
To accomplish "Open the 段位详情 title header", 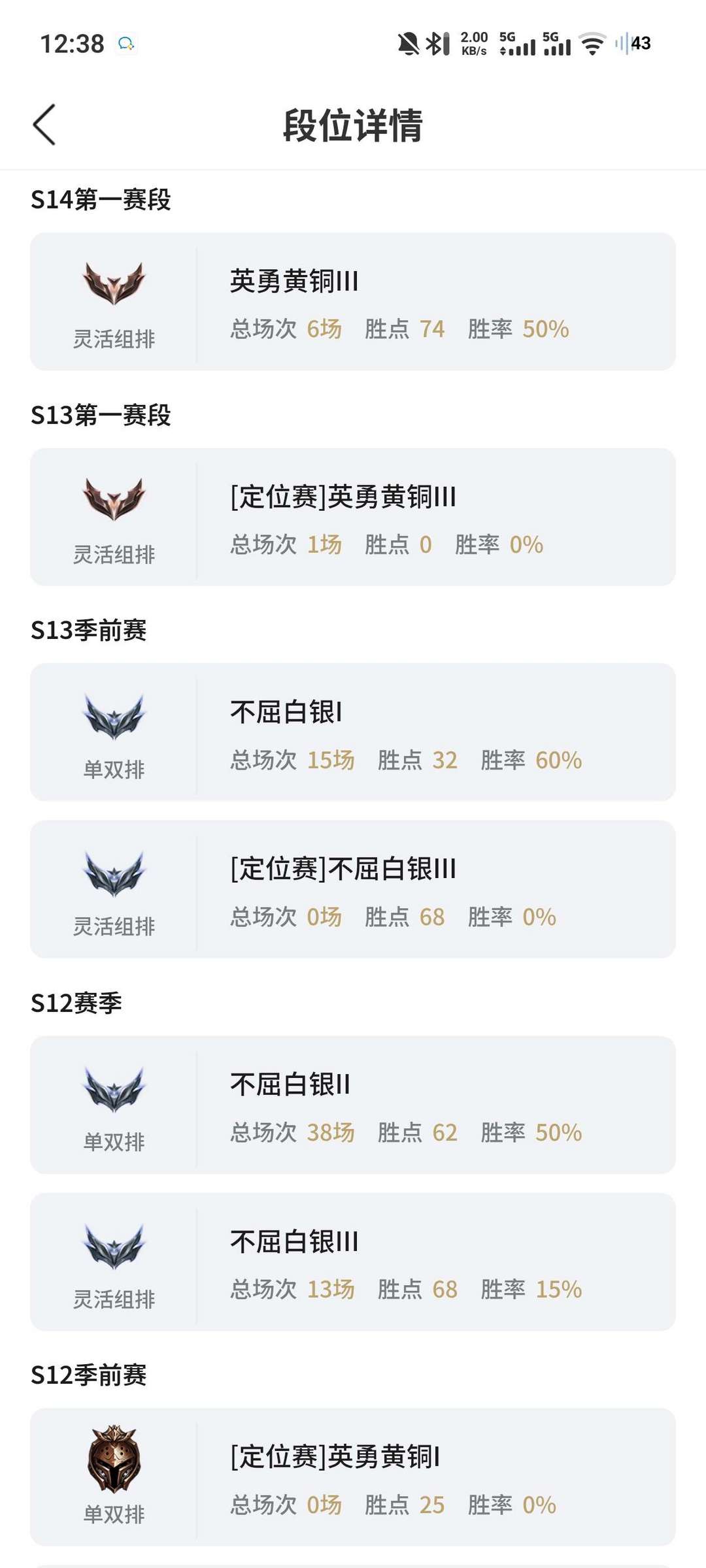I will (353, 124).
